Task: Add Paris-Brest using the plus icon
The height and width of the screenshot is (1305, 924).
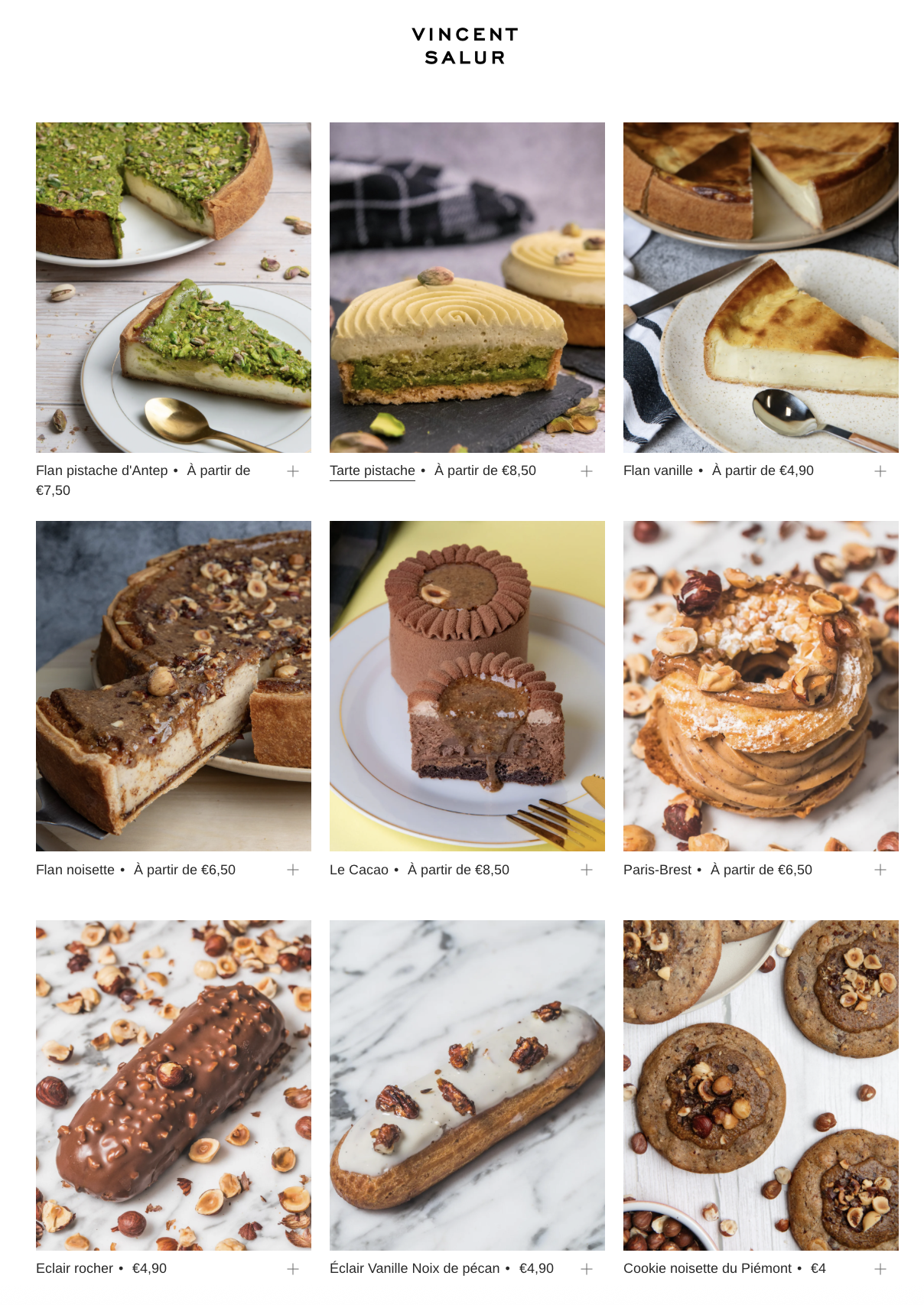Action: tap(880, 870)
